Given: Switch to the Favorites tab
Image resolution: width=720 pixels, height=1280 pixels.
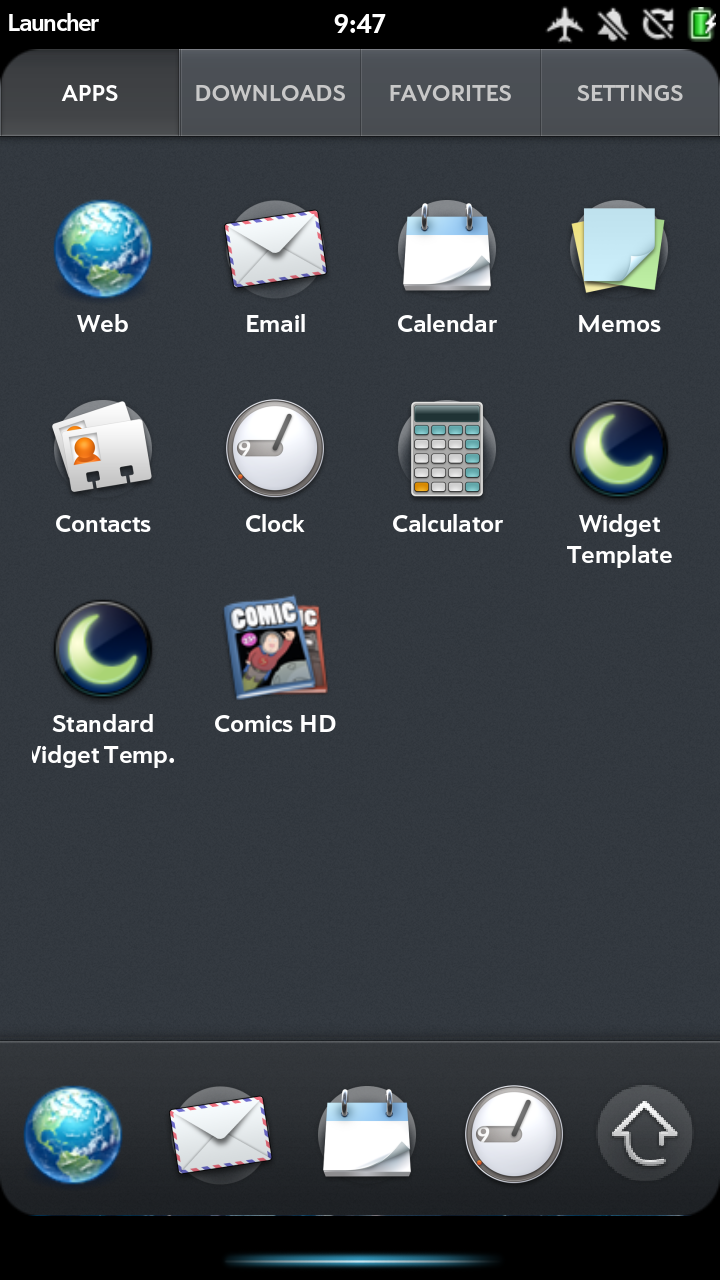Looking at the screenshot, I should coord(450,93).
